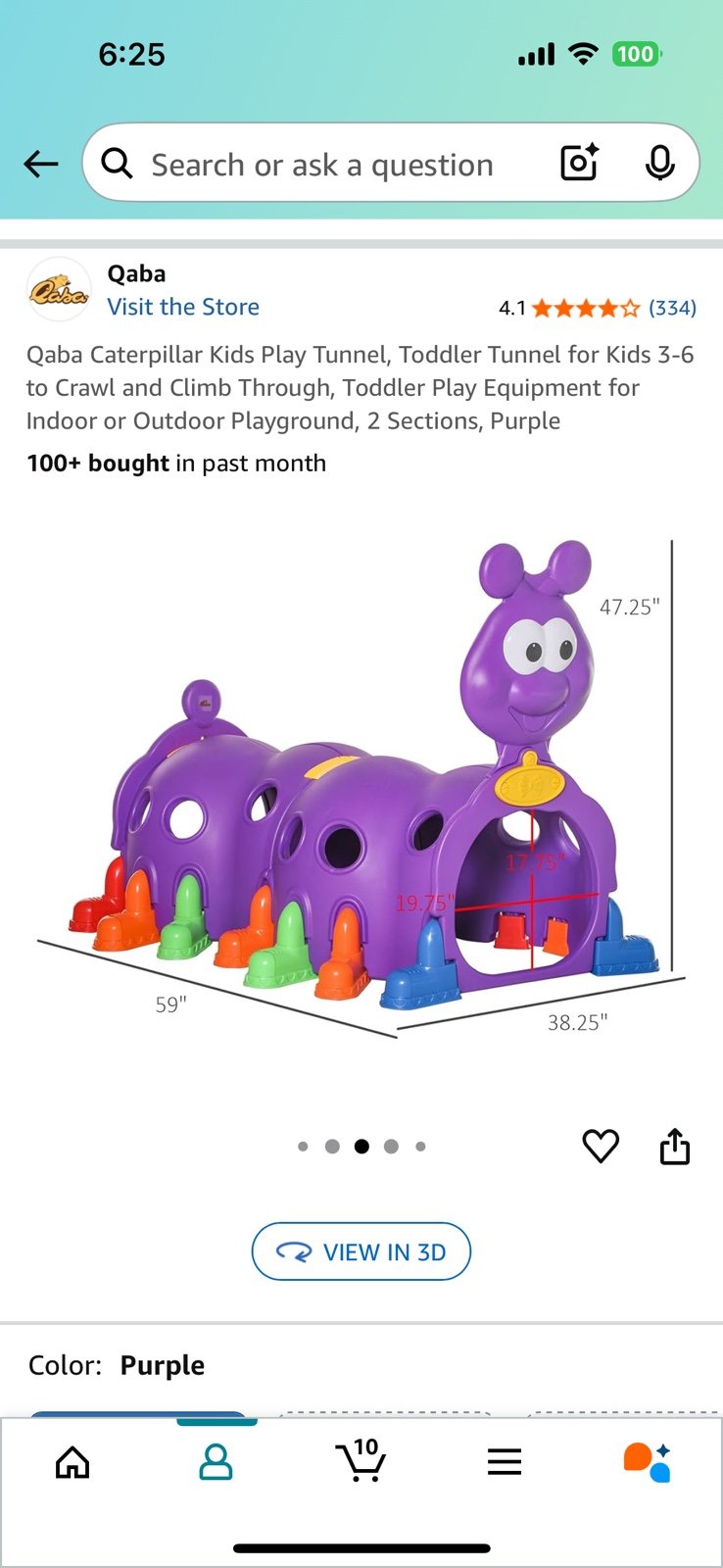Go back using the arrow at top left
Screen dimensions: 723x1568
pyautogui.click(x=40, y=164)
